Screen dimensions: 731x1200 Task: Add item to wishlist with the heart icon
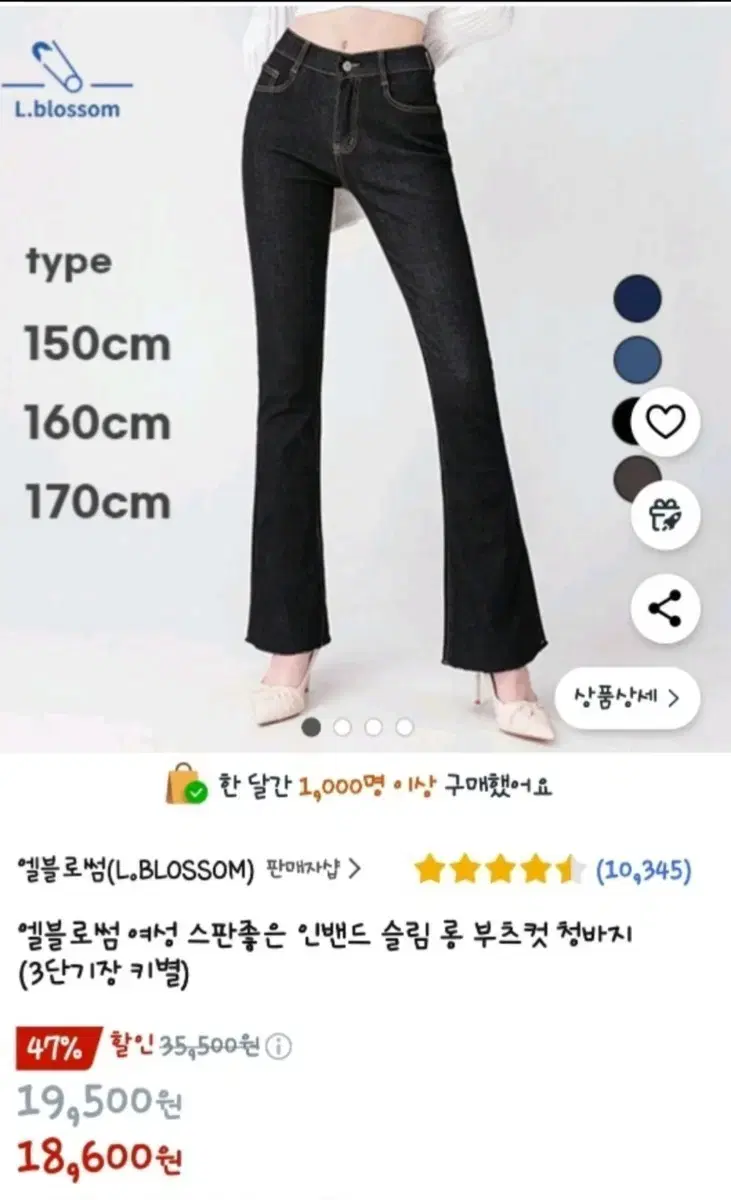coord(664,419)
